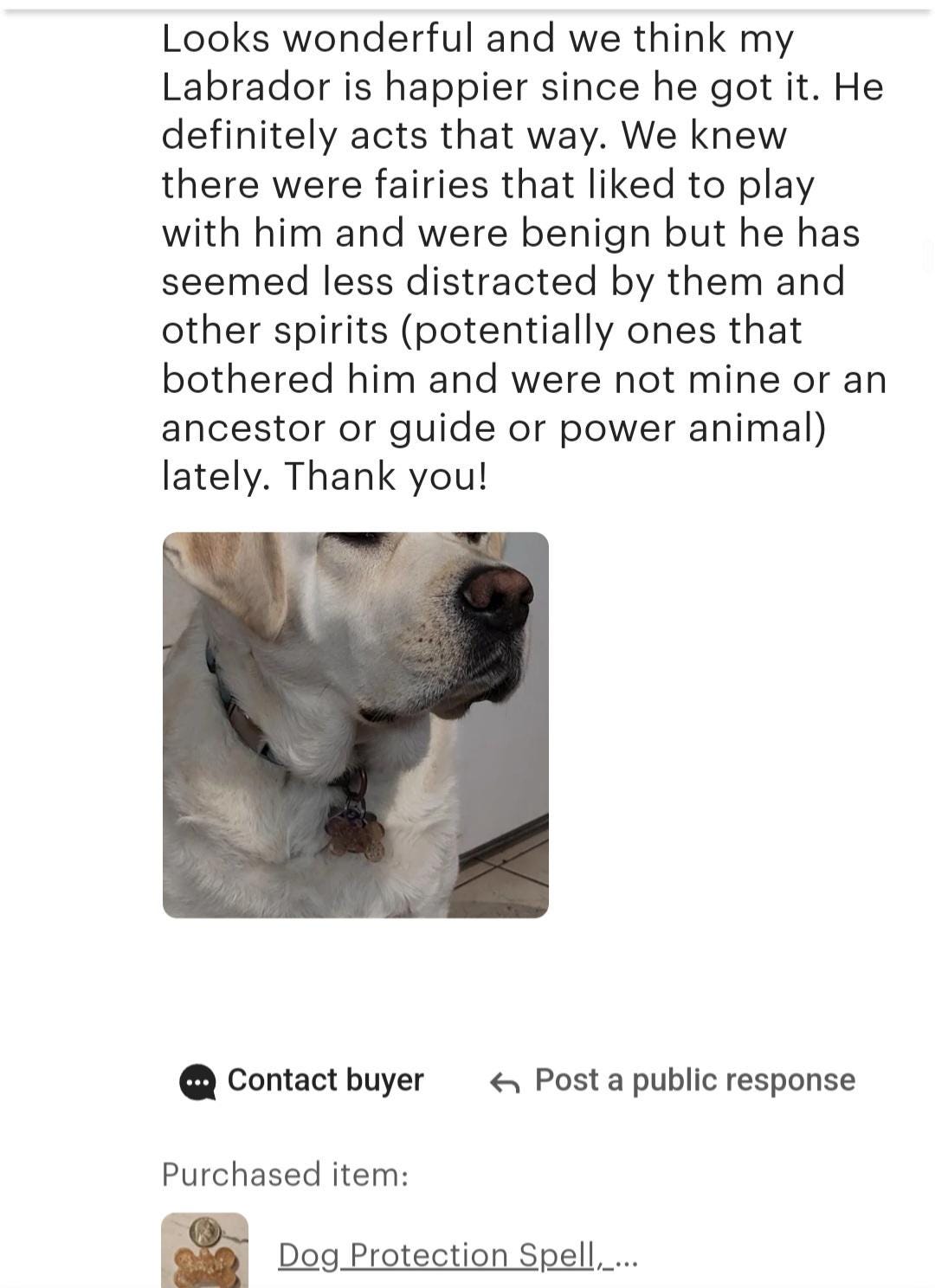Post a public response to the review
935x1288 pixels.
pyautogui.click(x=673, y=1080)
